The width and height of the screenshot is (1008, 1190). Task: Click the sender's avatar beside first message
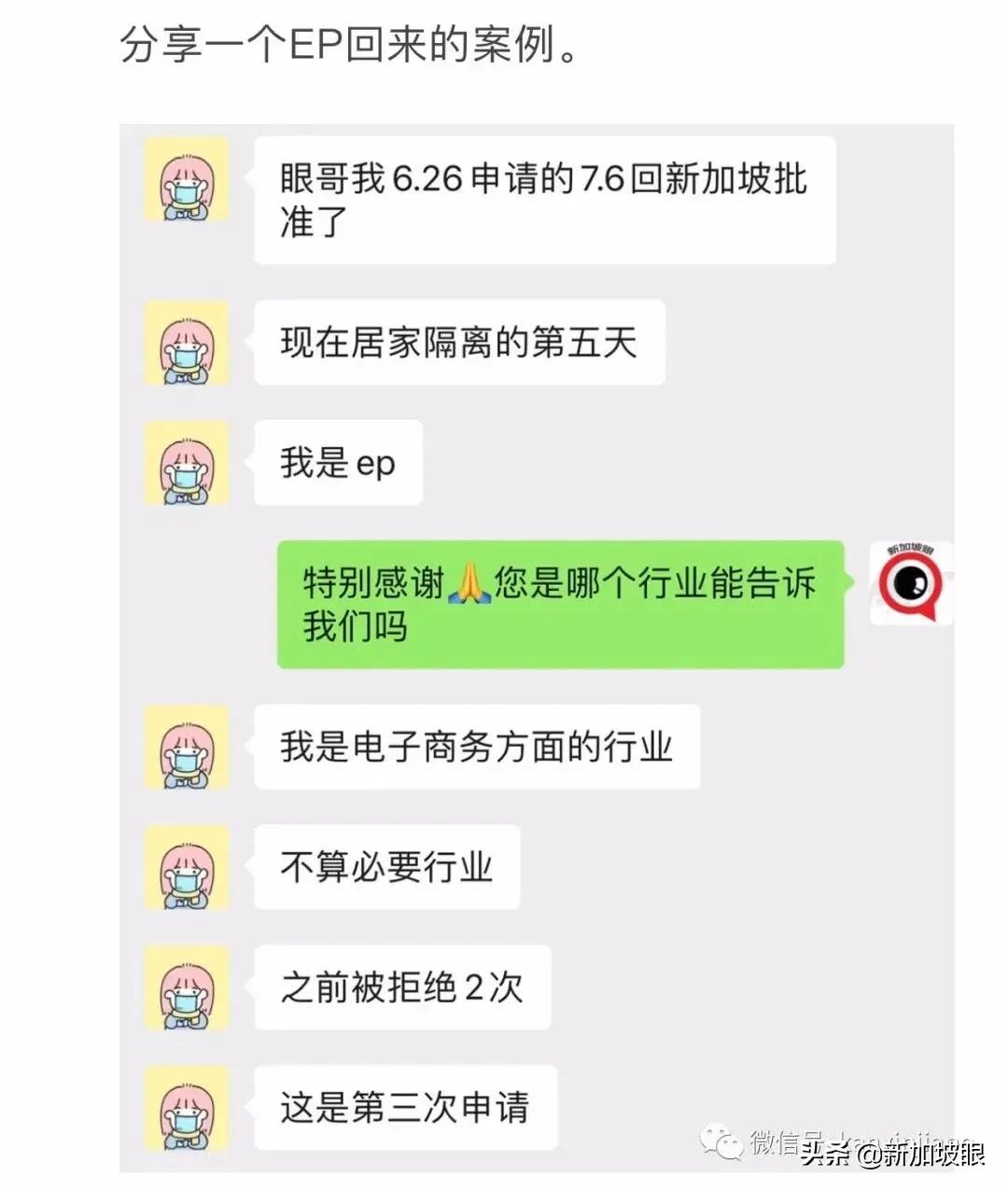pyautogui.click(x=186, y=181)
